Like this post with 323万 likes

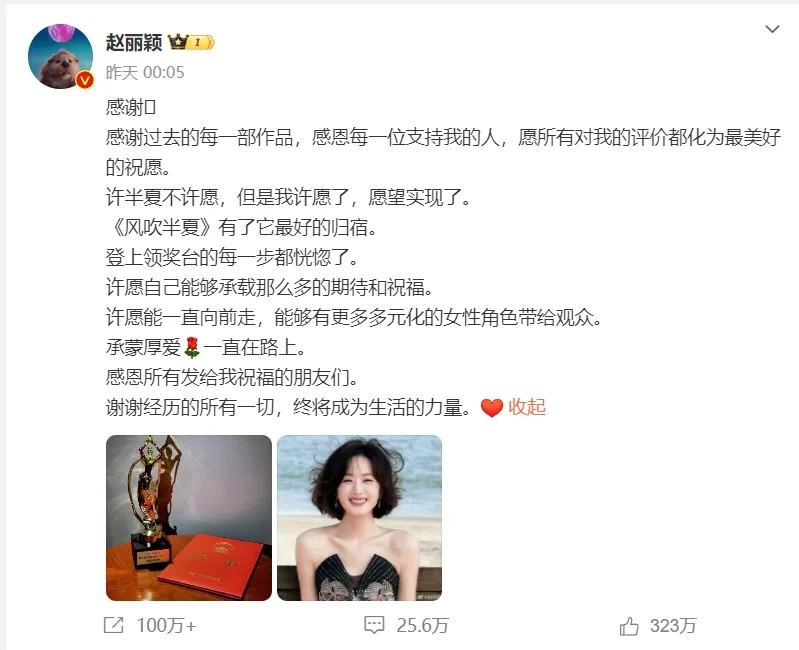tap(657, 626)
